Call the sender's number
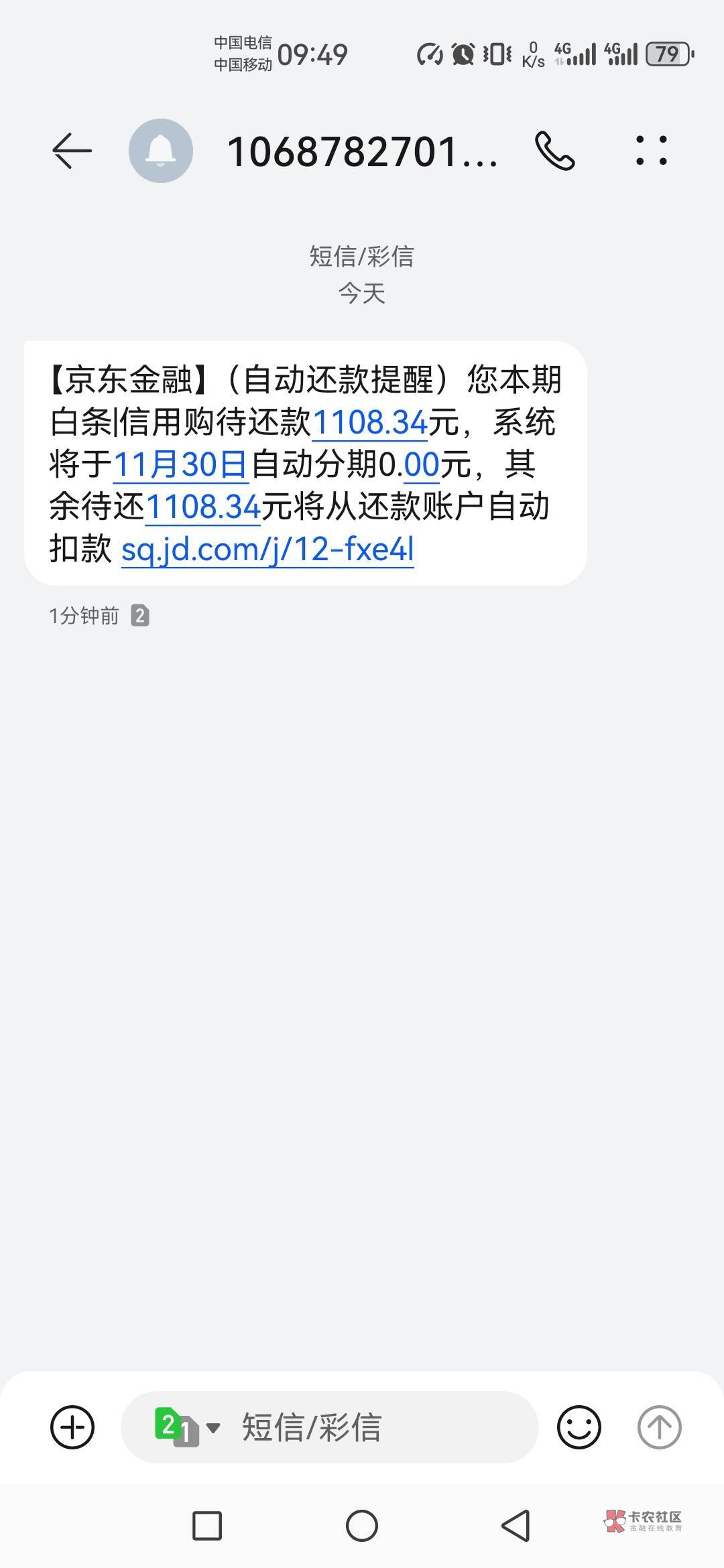This screenshot has width=724, height=1568. (x=554, y=151)
